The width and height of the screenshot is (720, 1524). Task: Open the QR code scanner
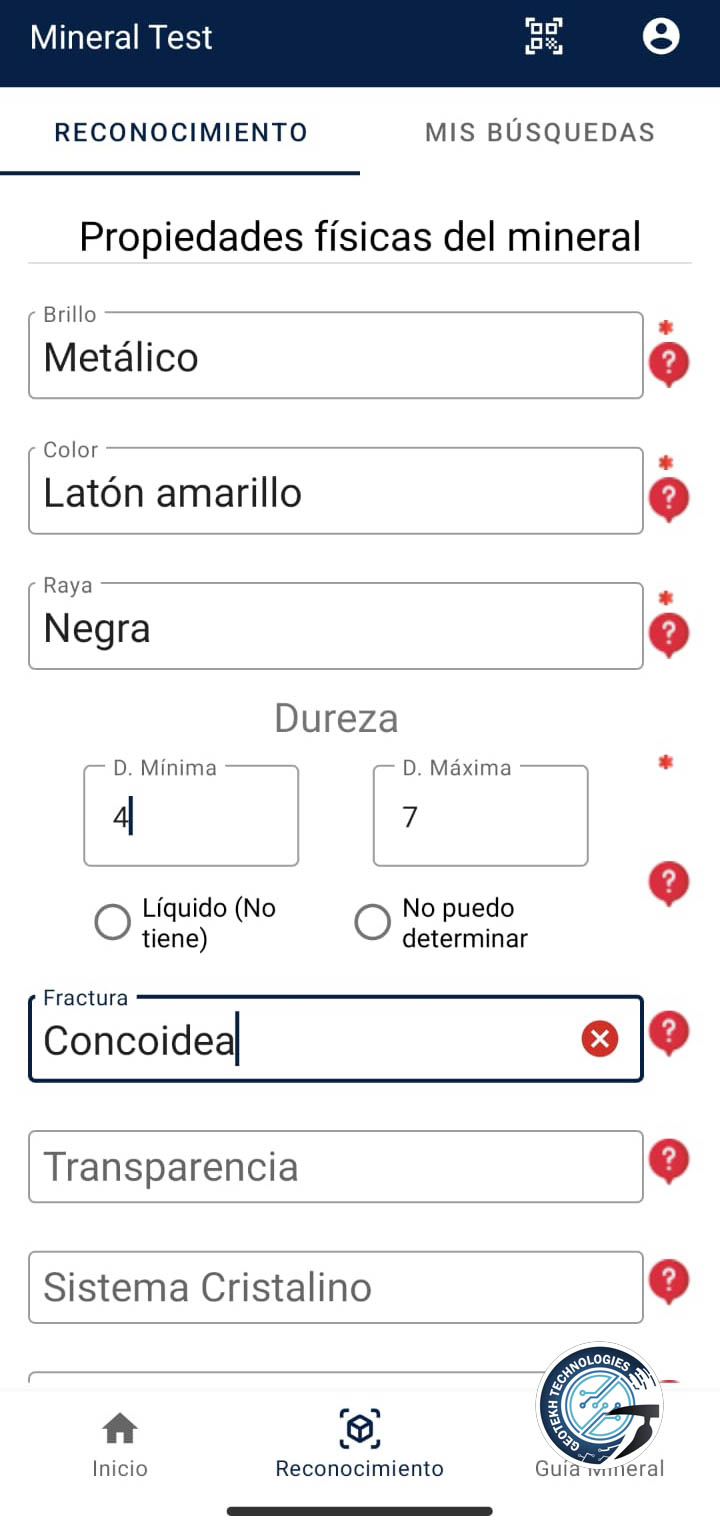(x=543, y=37)
